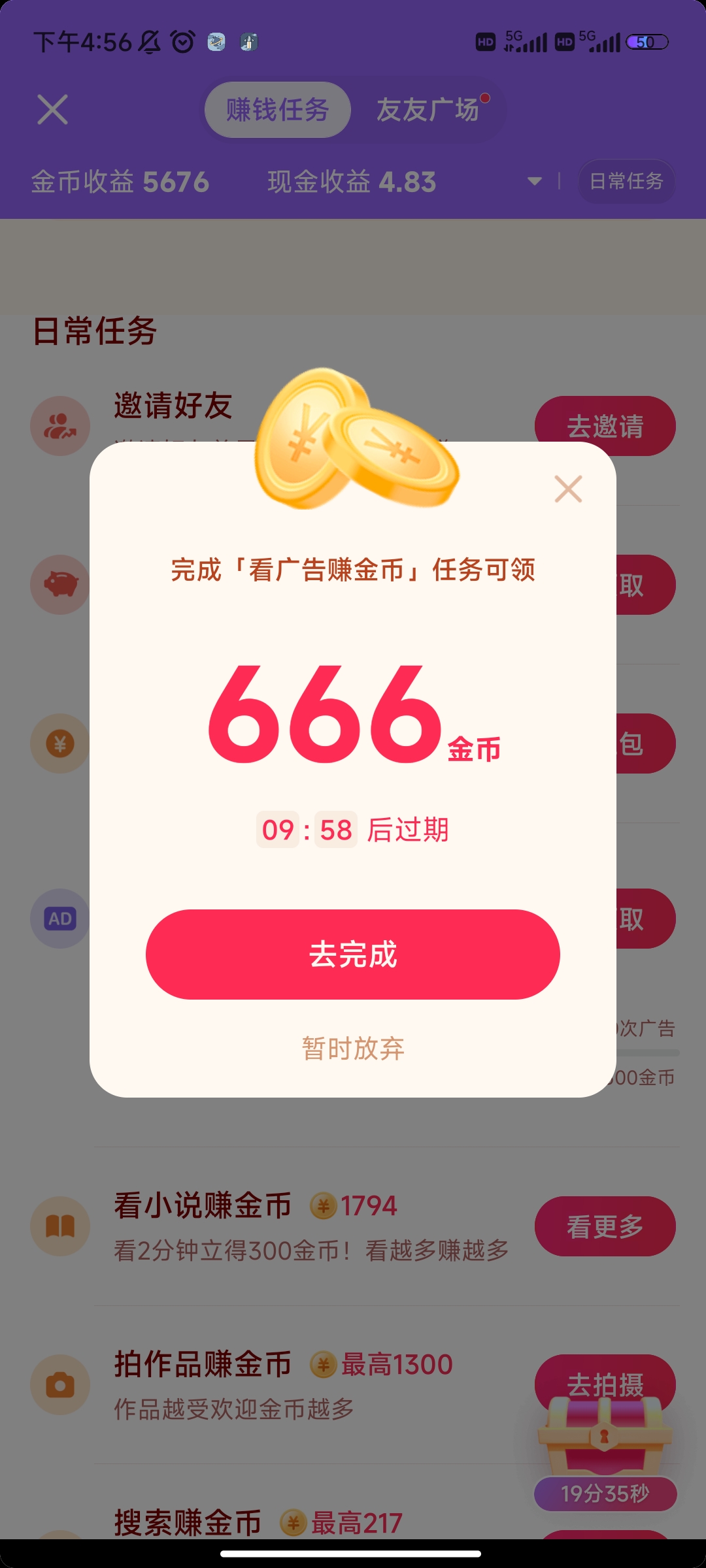Close the task page with top-left X
This screenshot has width=706, height=1568.
(x=52, y=109)
